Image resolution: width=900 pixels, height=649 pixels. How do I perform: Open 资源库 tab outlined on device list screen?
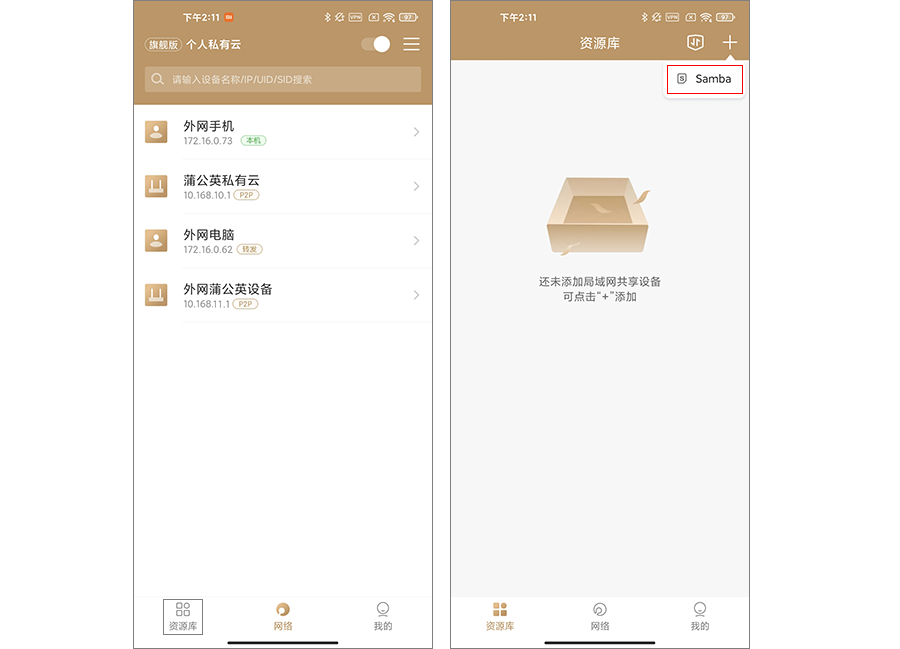click(183, 616)
